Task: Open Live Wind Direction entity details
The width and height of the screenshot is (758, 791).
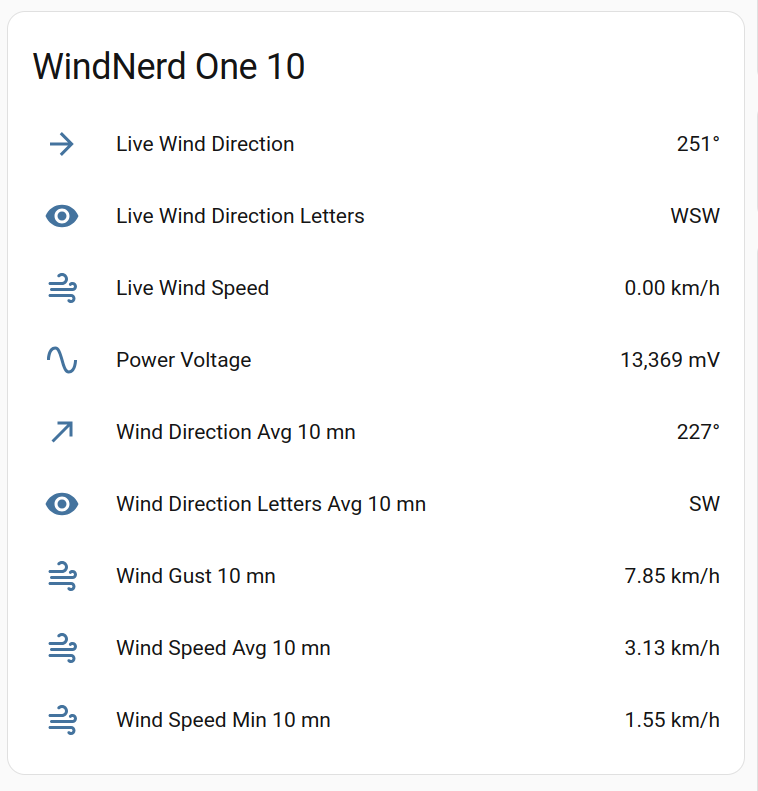Action: pos(205,144)
